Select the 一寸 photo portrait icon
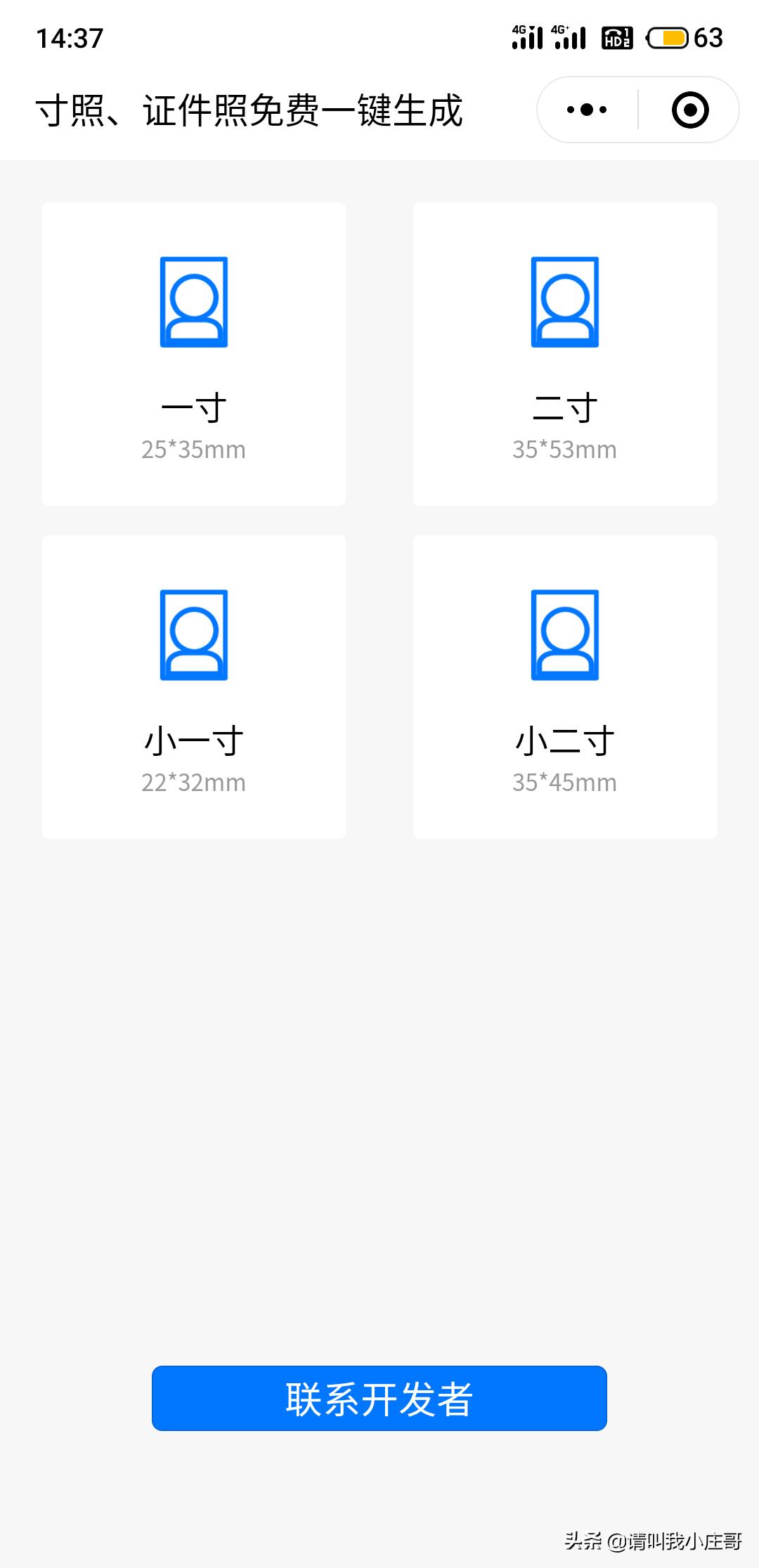Viewport: 759px width, 1568px height. (x=193, y=302)
